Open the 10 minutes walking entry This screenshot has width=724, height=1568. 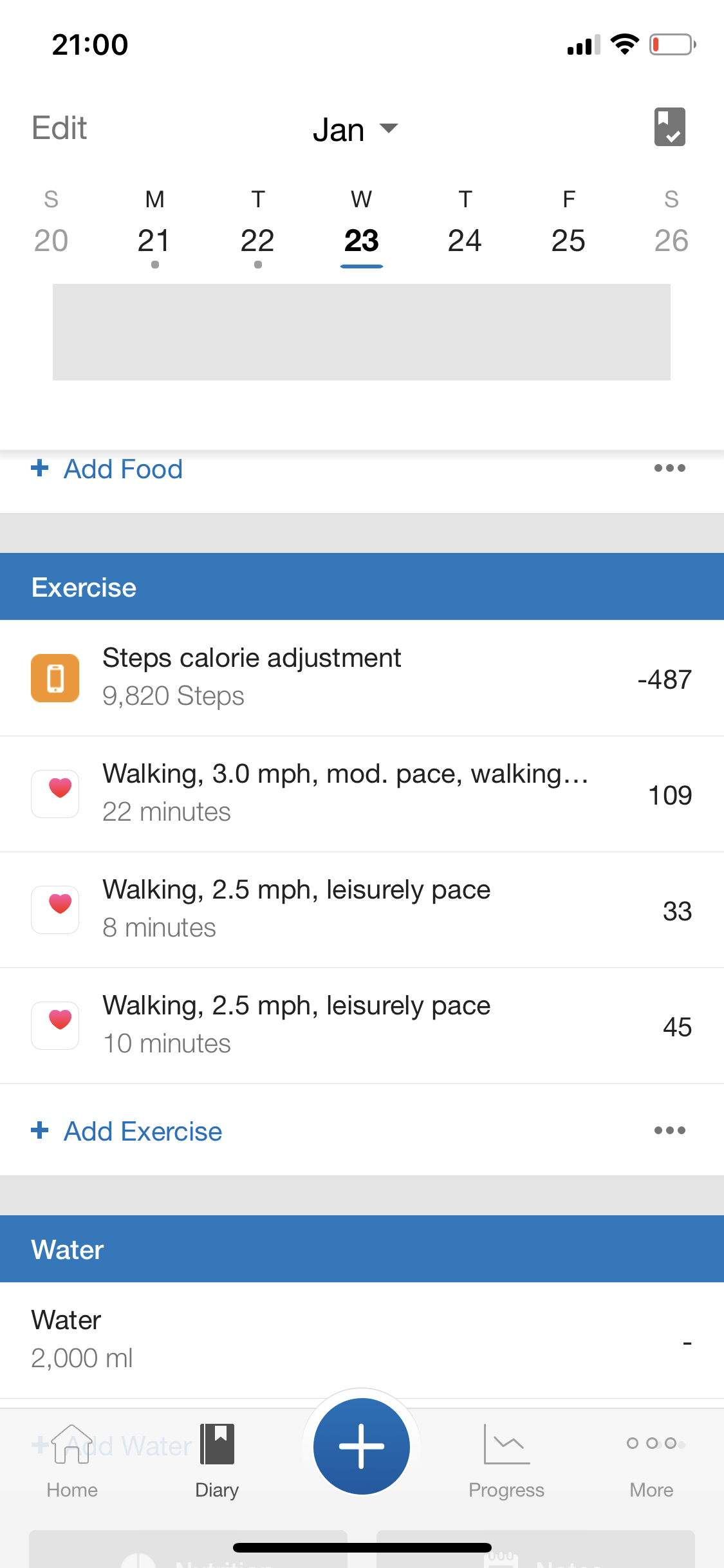pos(362,1025)
